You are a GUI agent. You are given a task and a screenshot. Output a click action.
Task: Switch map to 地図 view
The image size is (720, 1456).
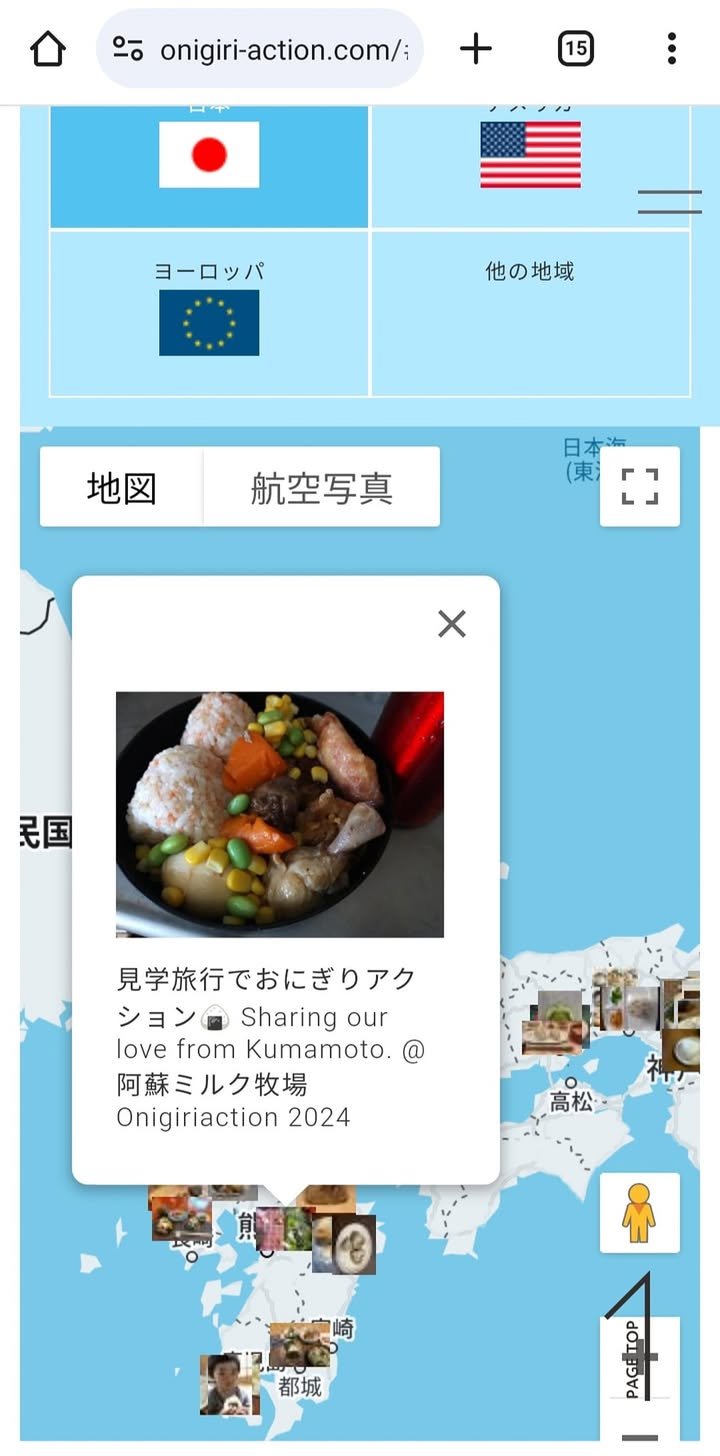pos(121,487)
